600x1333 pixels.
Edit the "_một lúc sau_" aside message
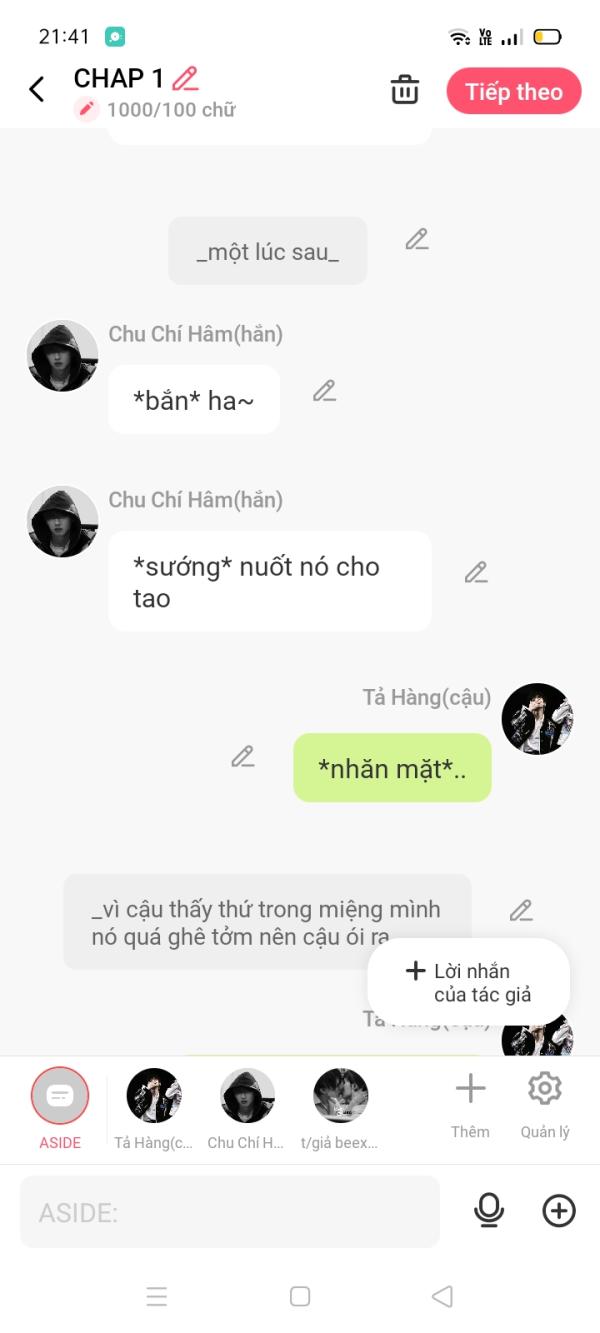coord(417,239)
